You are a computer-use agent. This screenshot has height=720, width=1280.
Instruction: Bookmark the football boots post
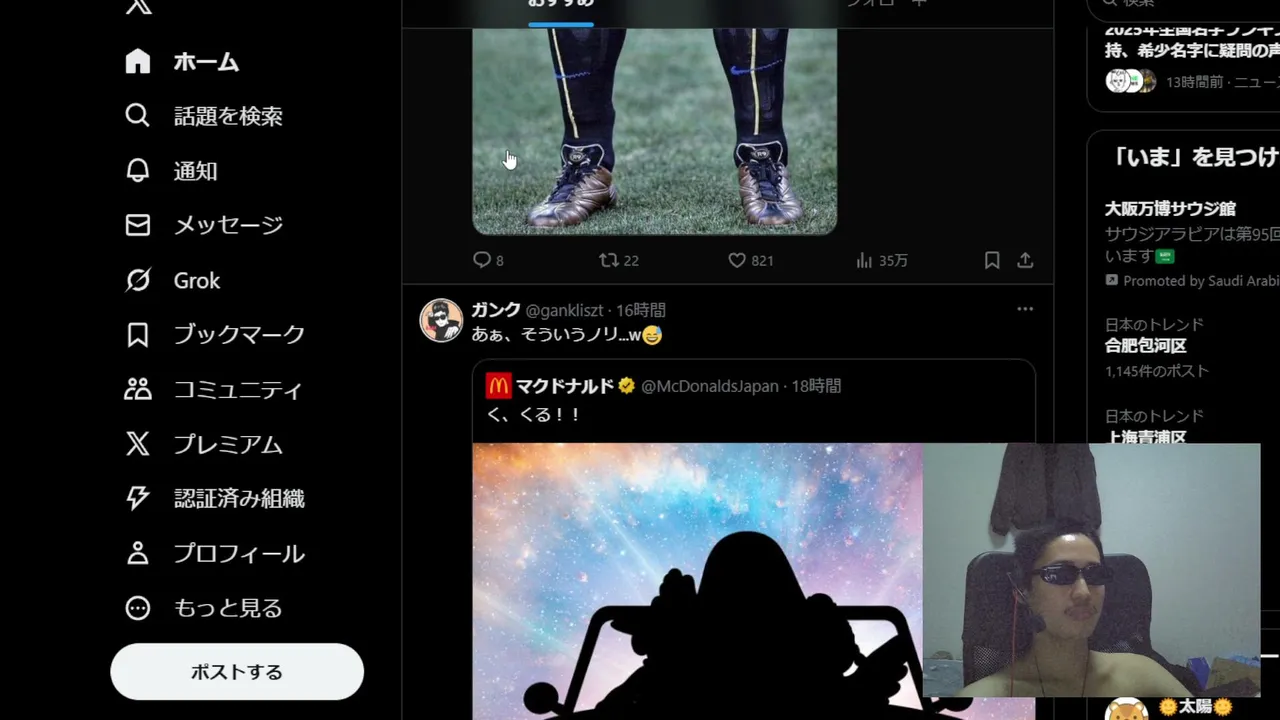992,260
